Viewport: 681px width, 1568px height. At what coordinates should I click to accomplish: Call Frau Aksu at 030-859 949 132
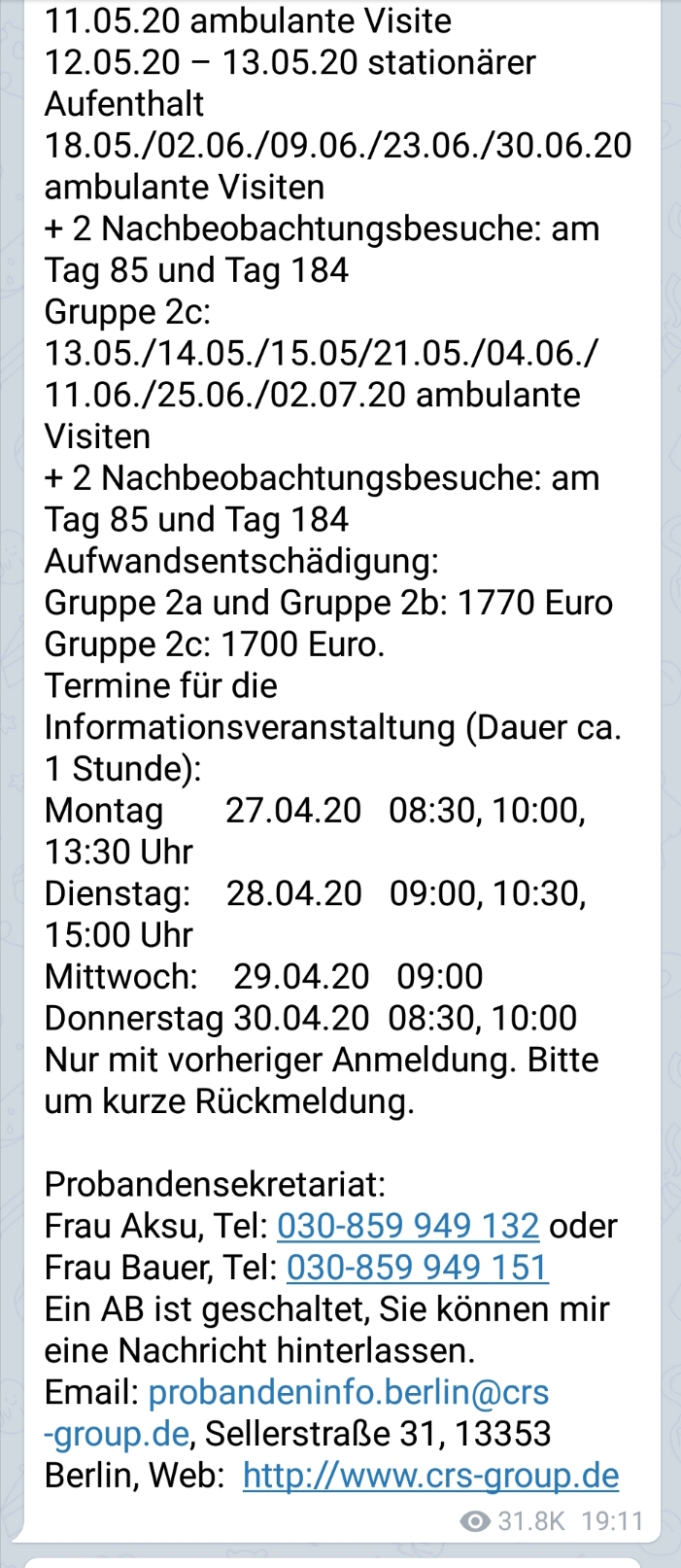[x=408, y=1226]
